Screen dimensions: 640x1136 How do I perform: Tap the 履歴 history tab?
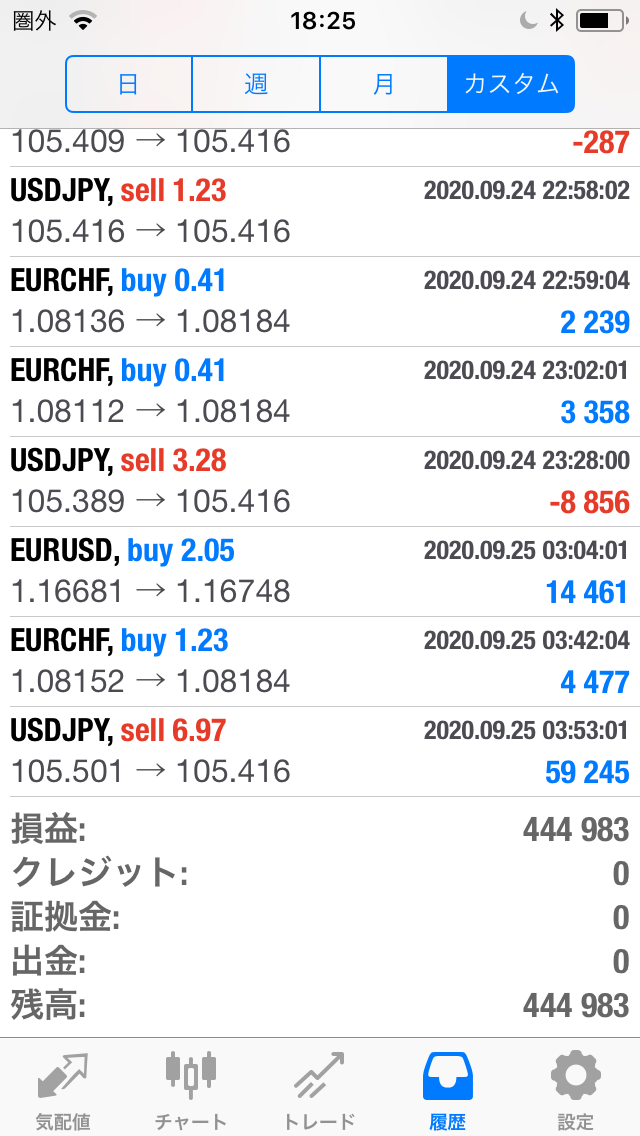point(449,1088)
